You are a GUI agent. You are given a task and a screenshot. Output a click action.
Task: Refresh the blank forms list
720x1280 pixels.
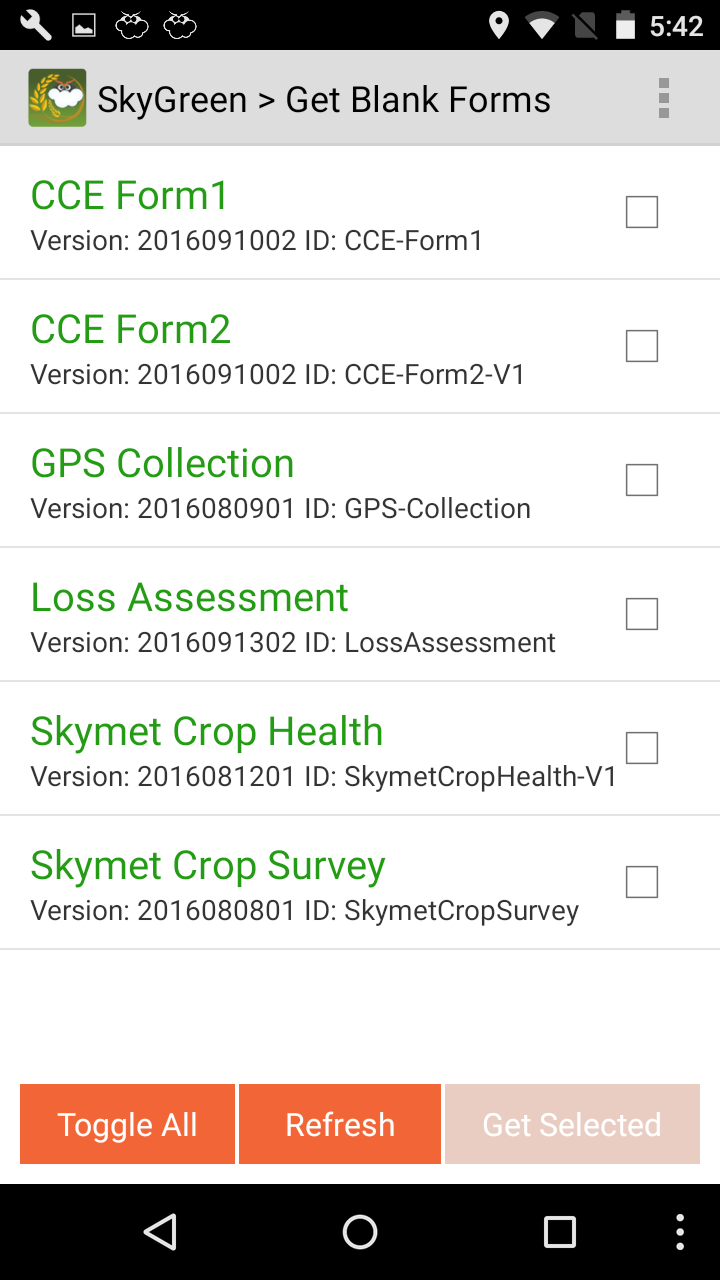pos(340,1124)
